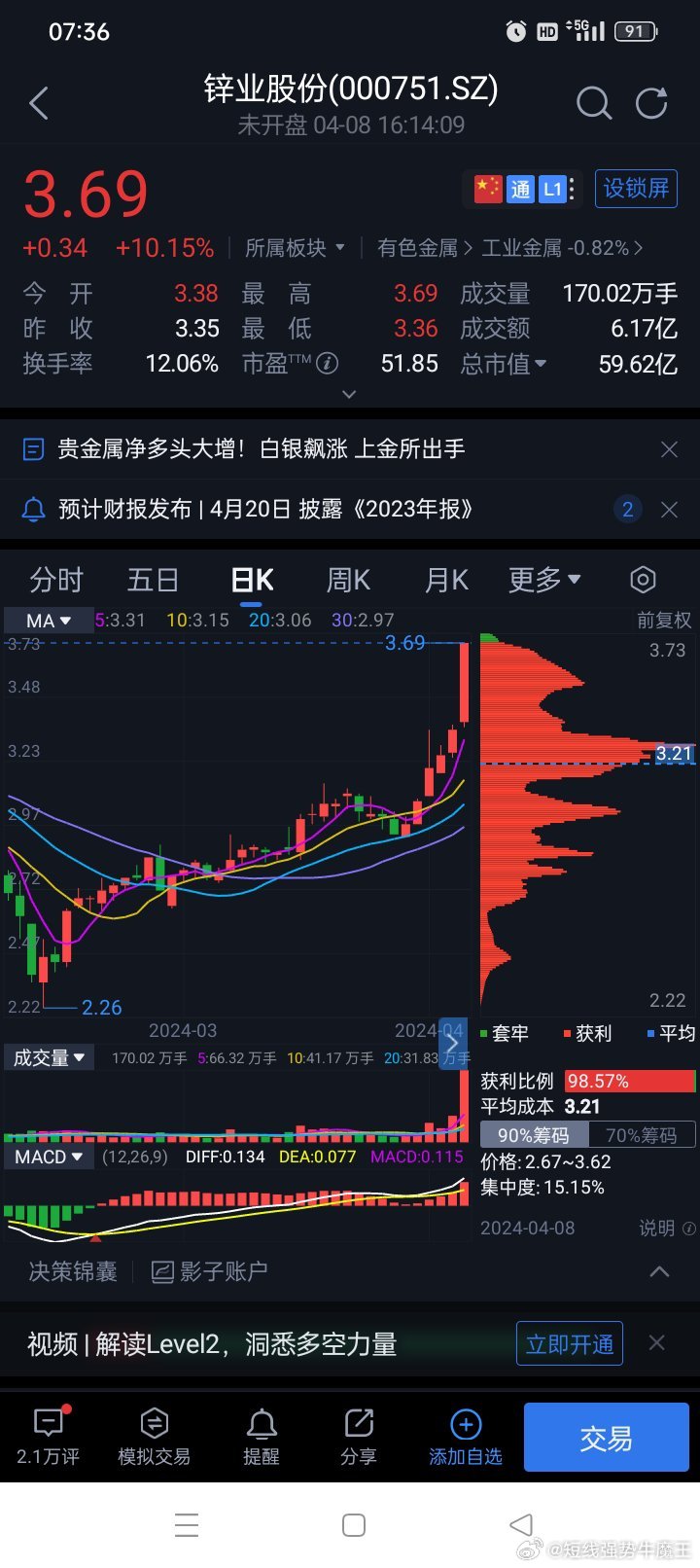Switch to the 分时 chart tab
Image resolution: width=700 pixels, height=1568 pixels.
tap(56, 581)
